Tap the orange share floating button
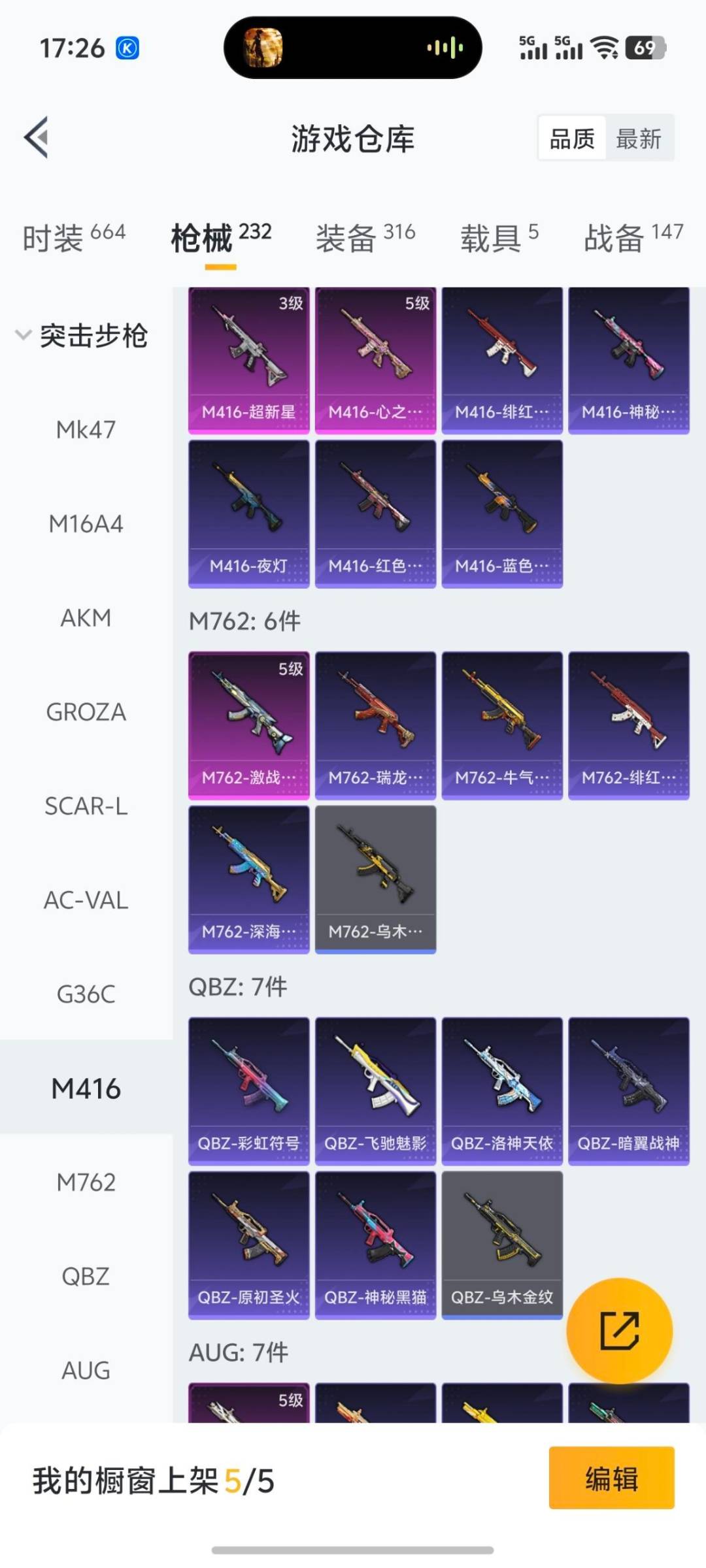This screenshot has width=706, height=1568. point(619,1330)
